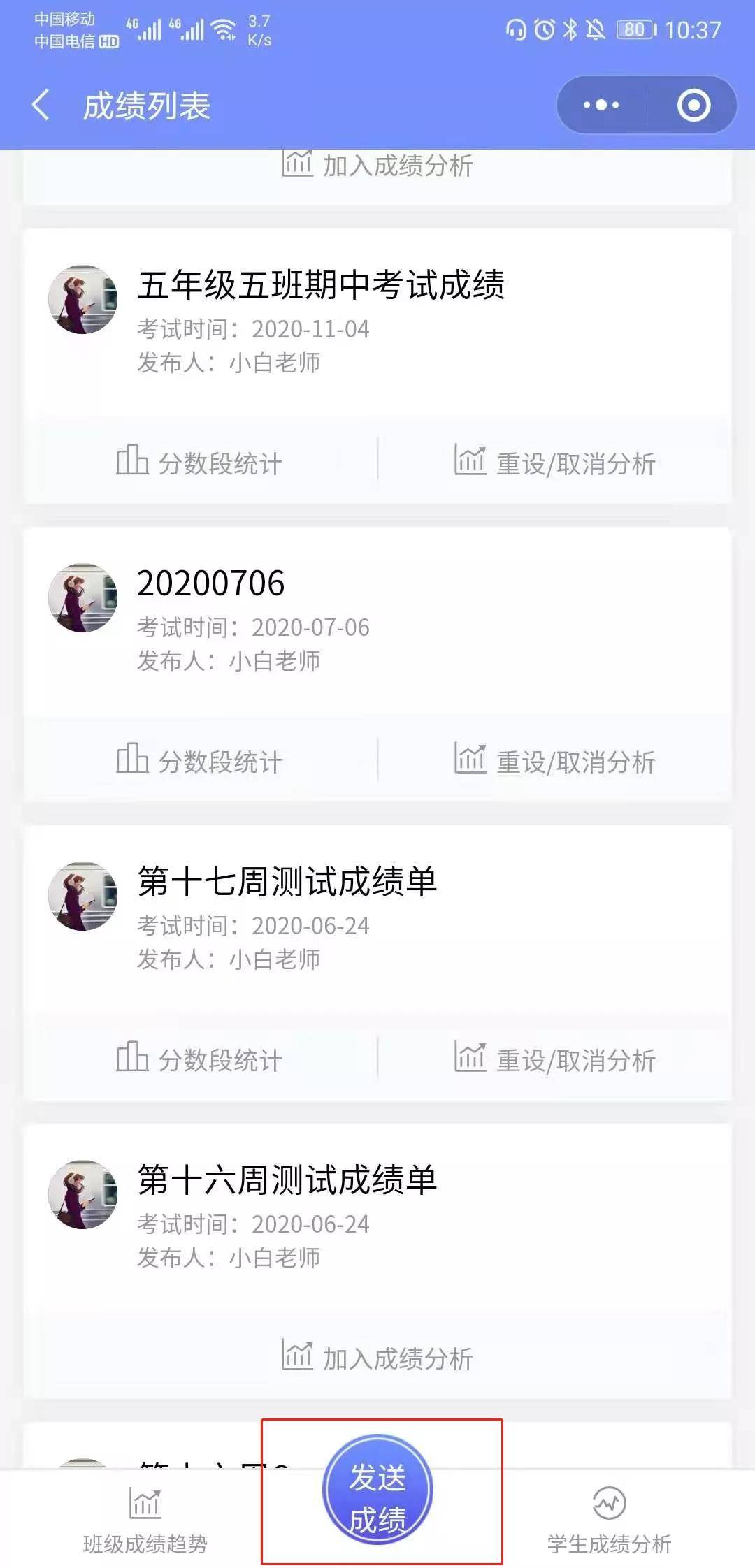Screen dimensions: 755x1568
Task: View 分数段统计 for 五年级五班期中考试成绩
Action: [200, 462]
